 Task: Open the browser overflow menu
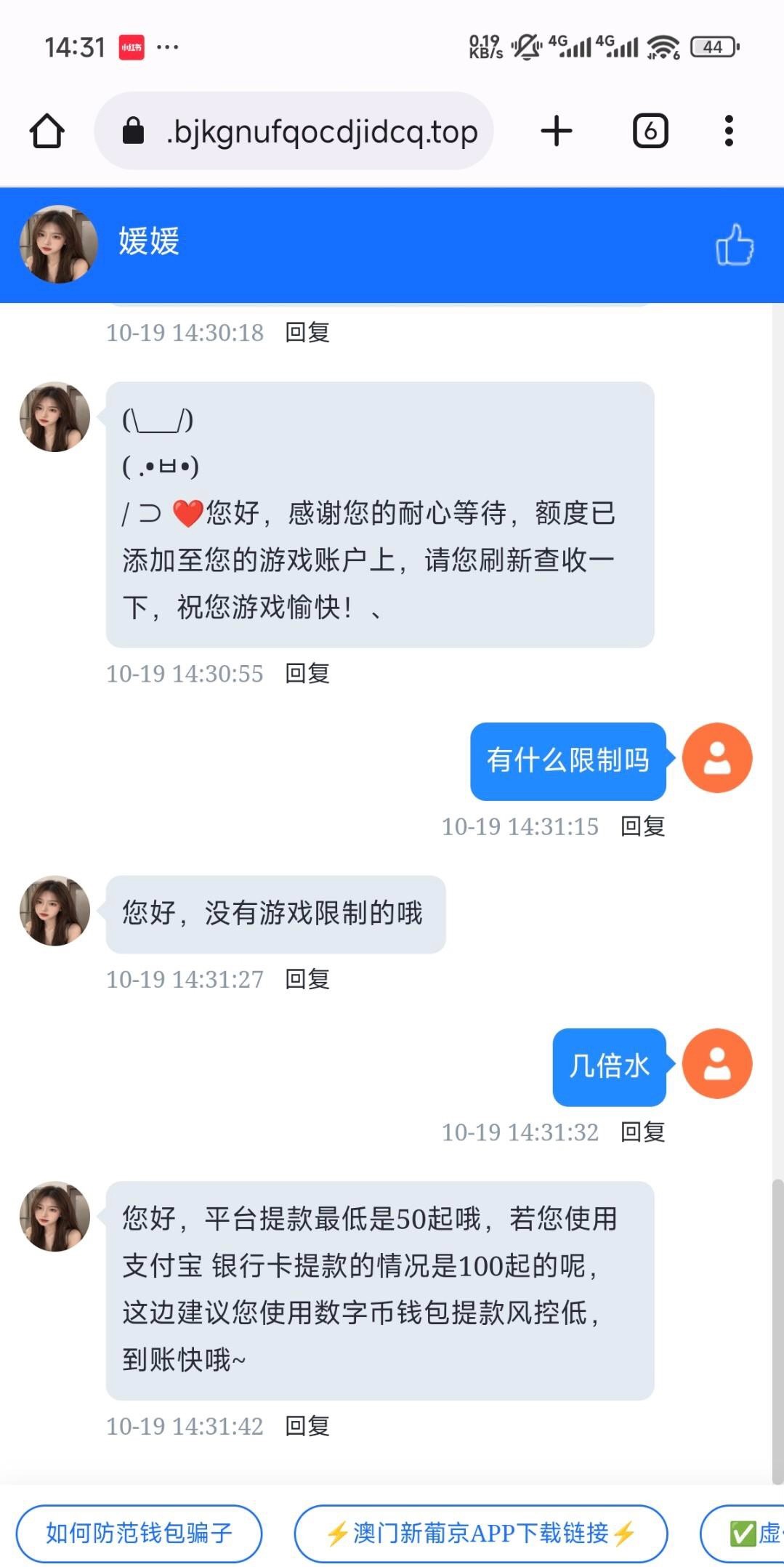(x=729, y=132)
